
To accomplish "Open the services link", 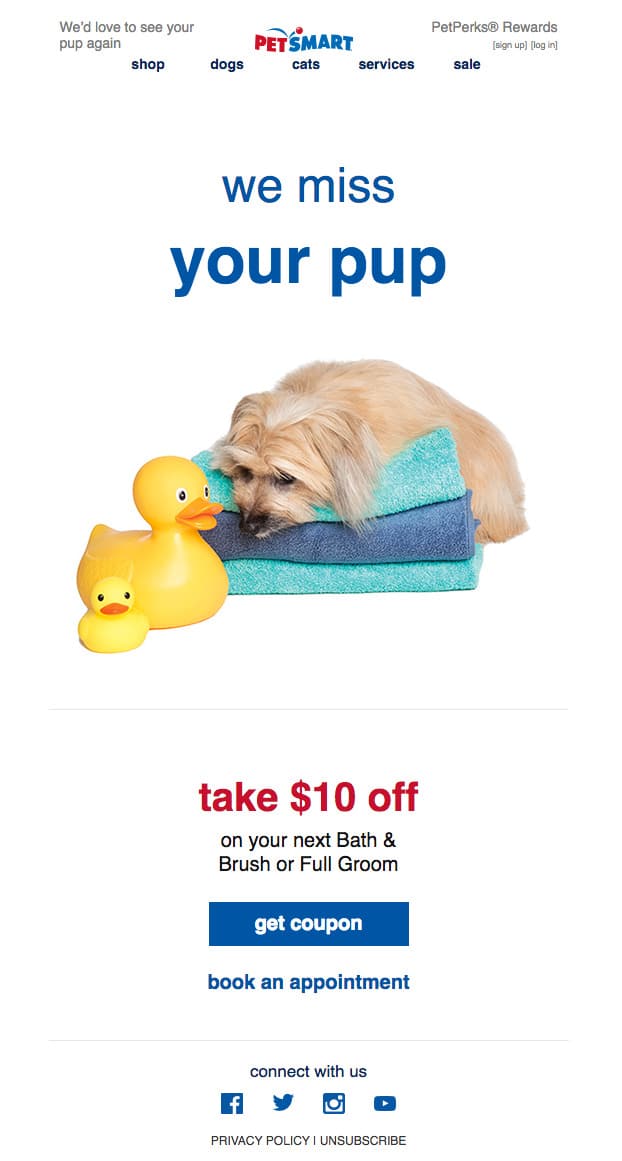I will (386, 64).
